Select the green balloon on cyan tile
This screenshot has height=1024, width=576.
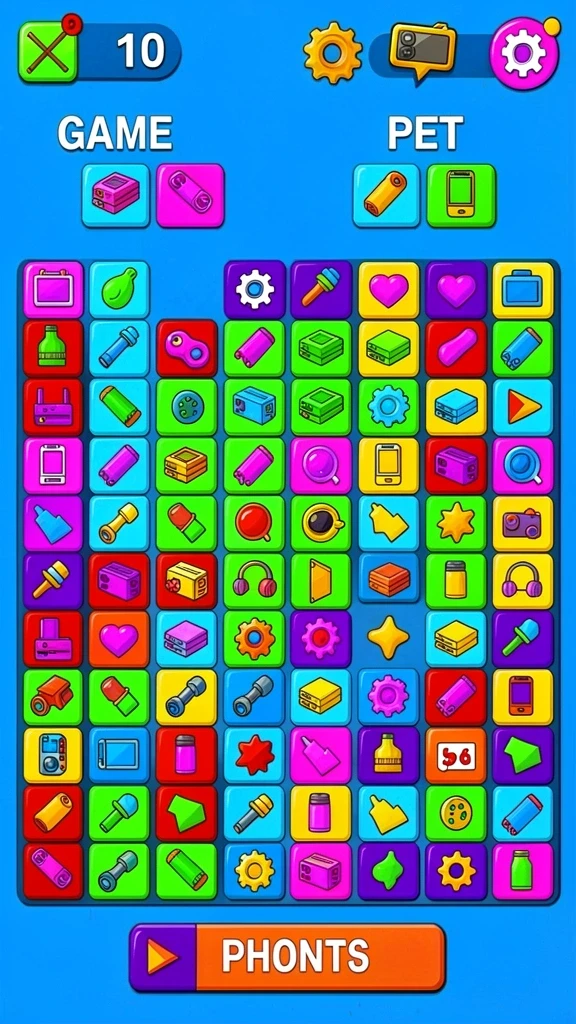coord(119,289)
